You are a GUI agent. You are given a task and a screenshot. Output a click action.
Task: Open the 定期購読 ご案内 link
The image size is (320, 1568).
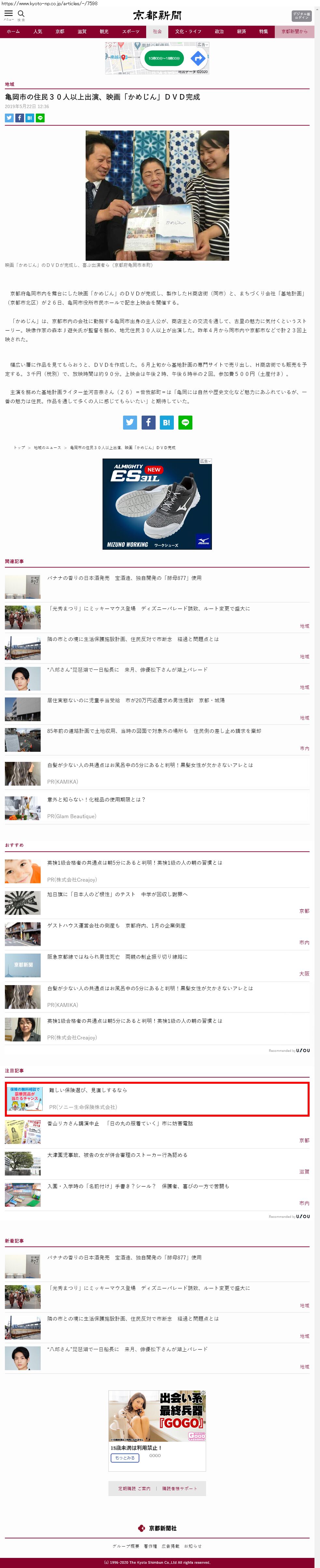(x=134, y=1488)
